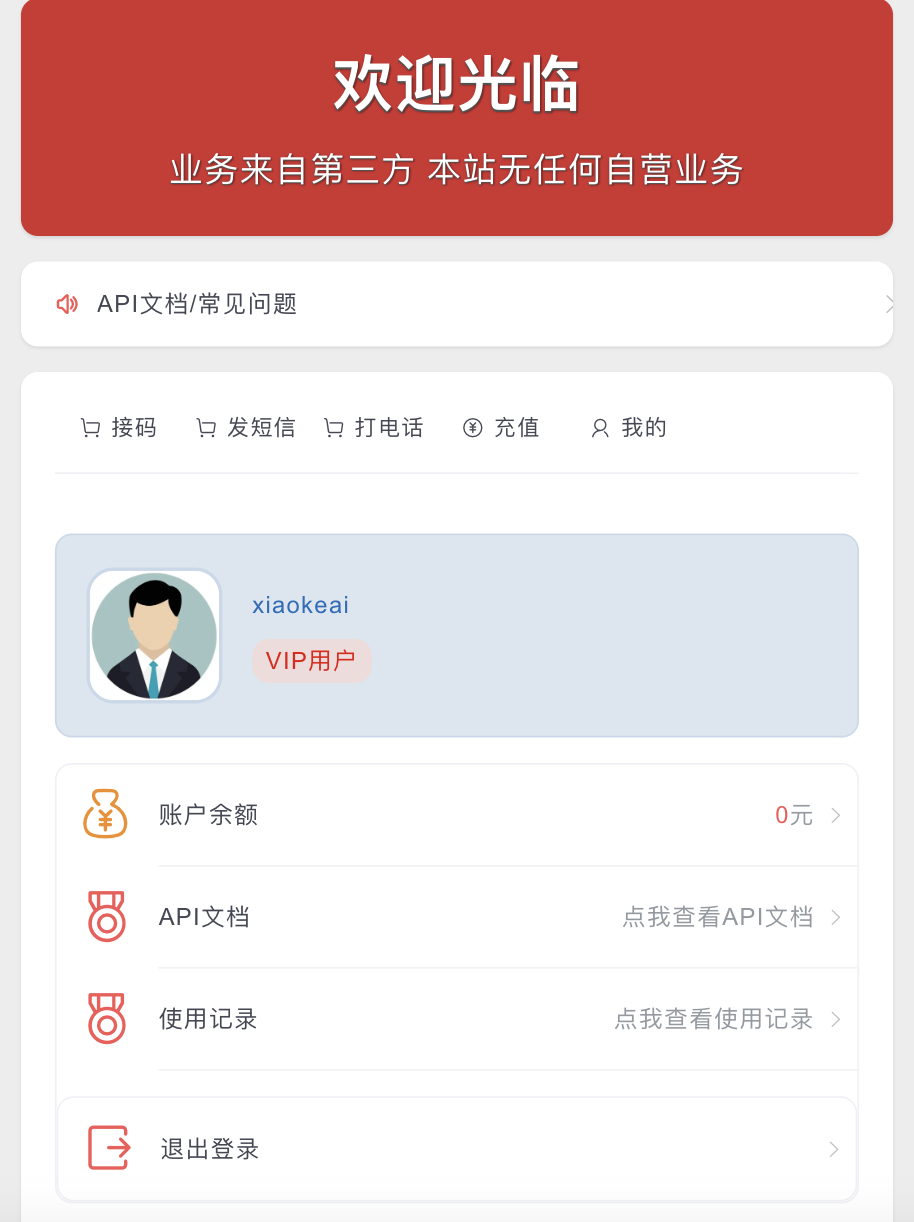Open the 充值 tab

tap(502, 428)
